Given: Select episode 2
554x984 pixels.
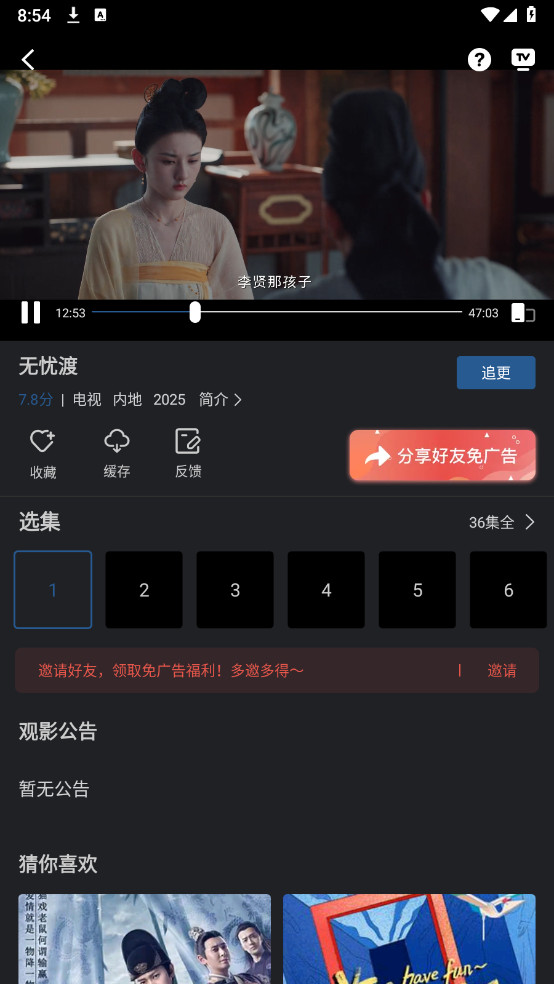Looking at the screenshot, I should pyautogui.click(x=144, y=590).
